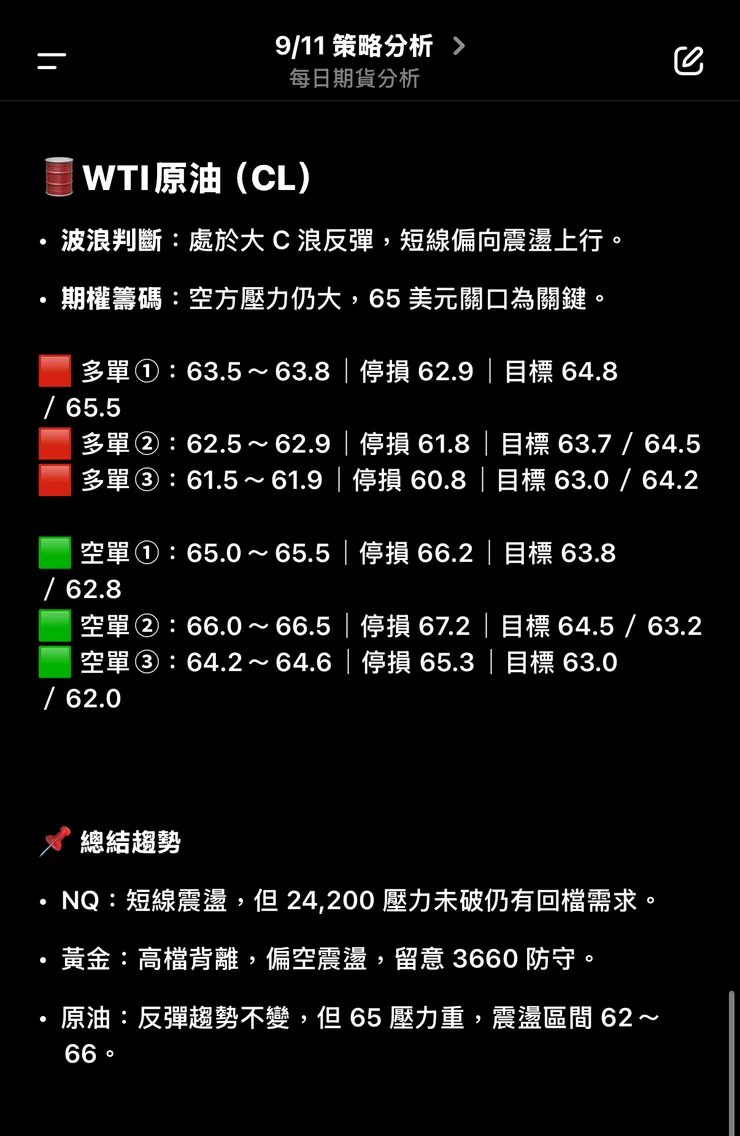Open the hamburger menu at top left
Image resolution: width=740 pixels, height=1136 pixels.
(x=49, y=60)
